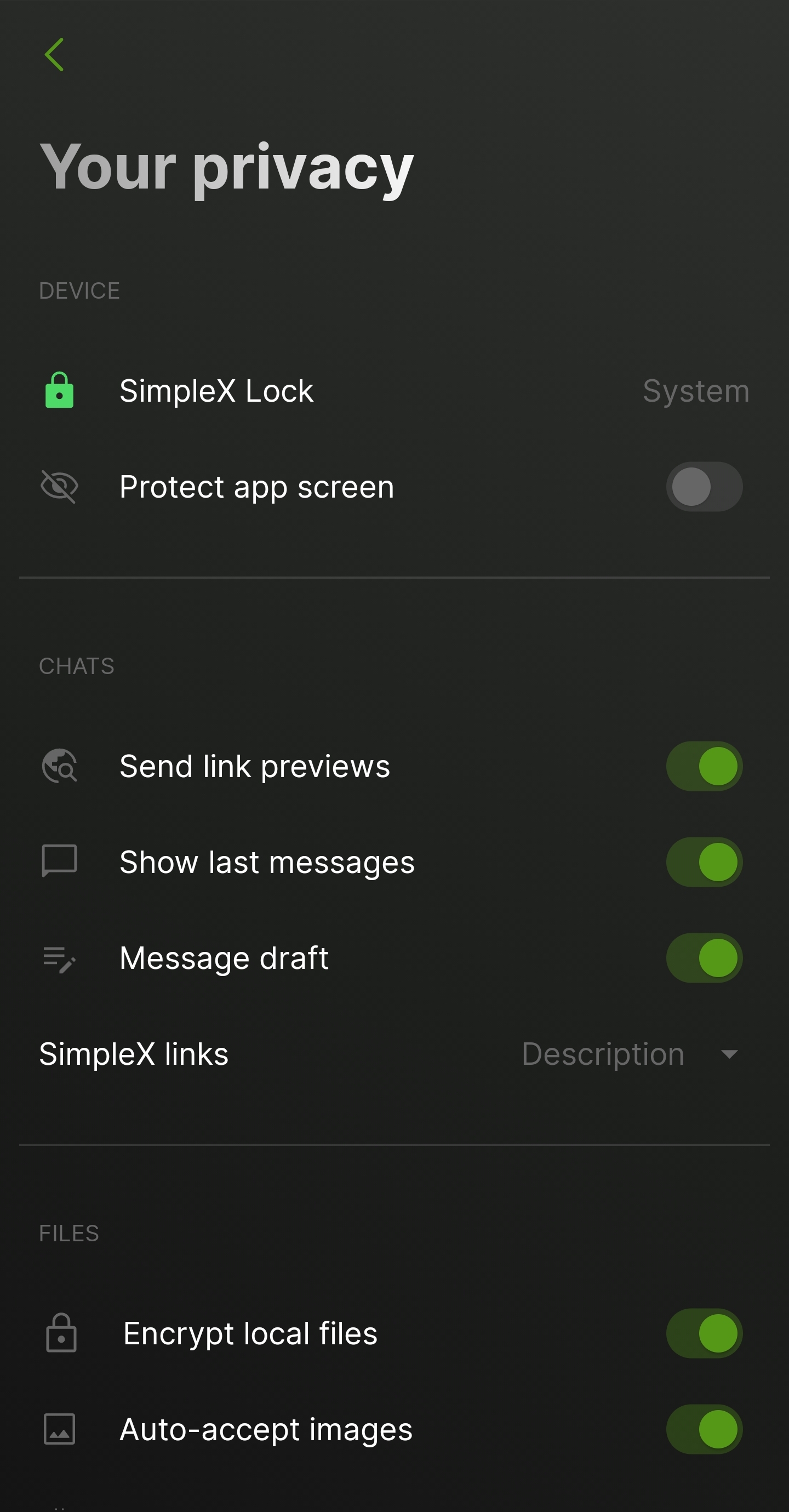Switch off Message draft
This screenshot has height=1512, width=789.
[704, 958]
